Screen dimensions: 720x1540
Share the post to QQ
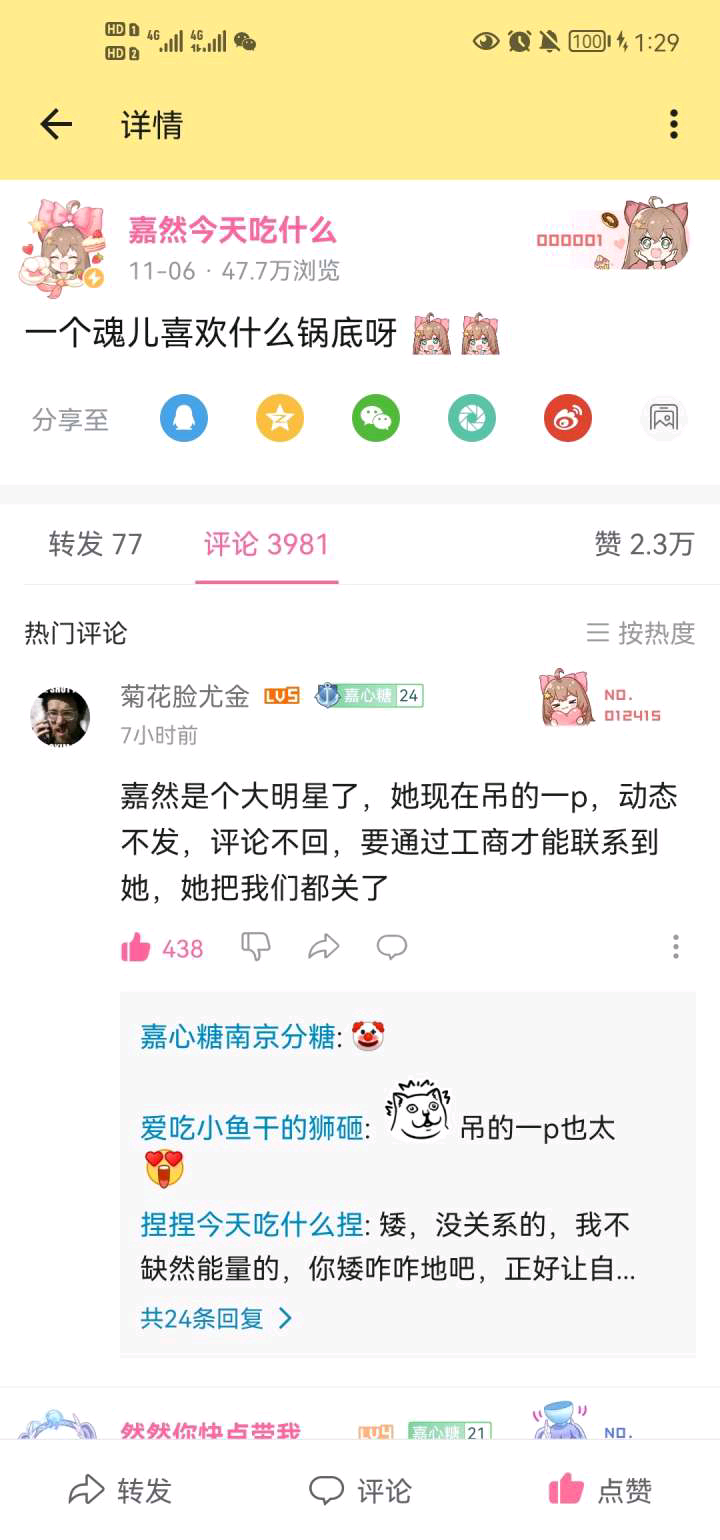pyautogui.click(x=184, y=418)
